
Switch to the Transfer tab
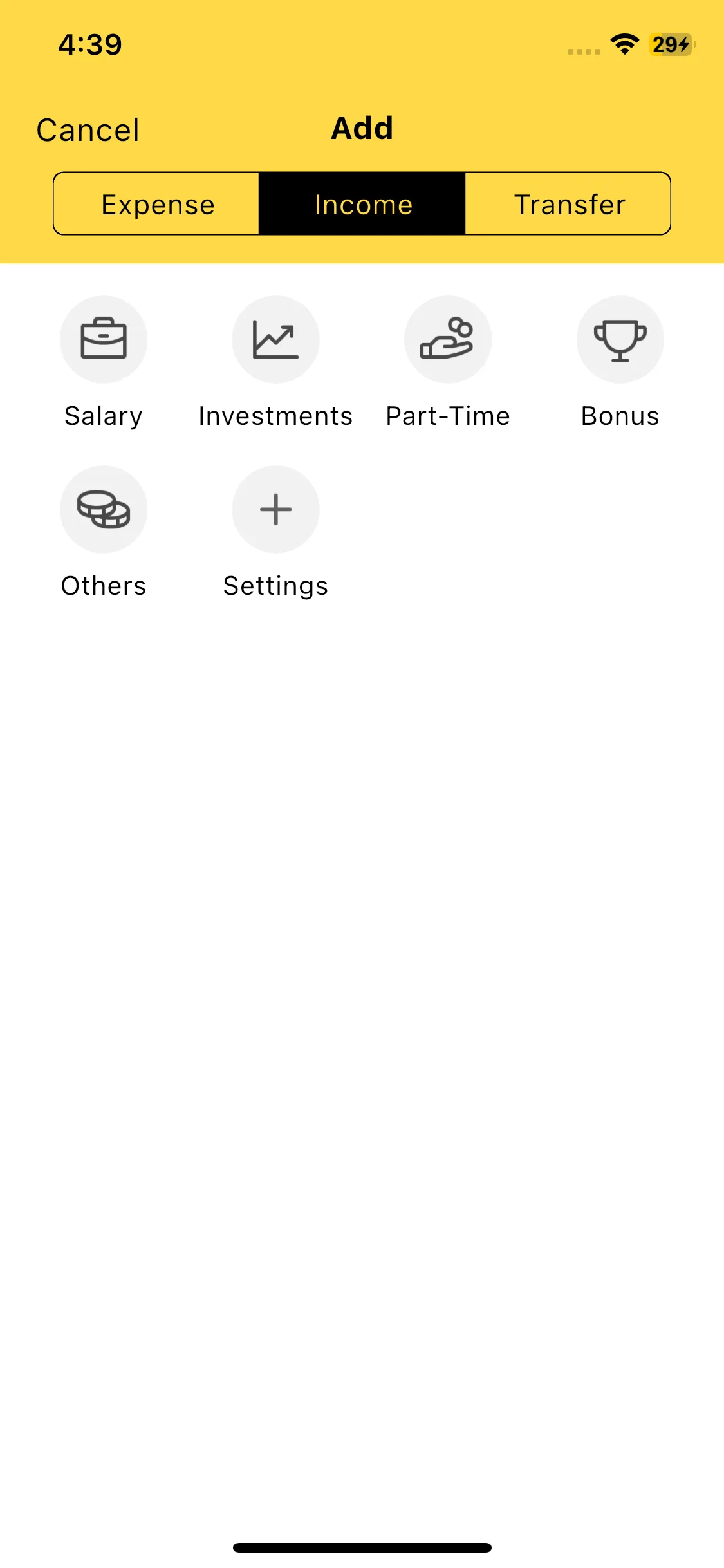click(x=568, y=204)
